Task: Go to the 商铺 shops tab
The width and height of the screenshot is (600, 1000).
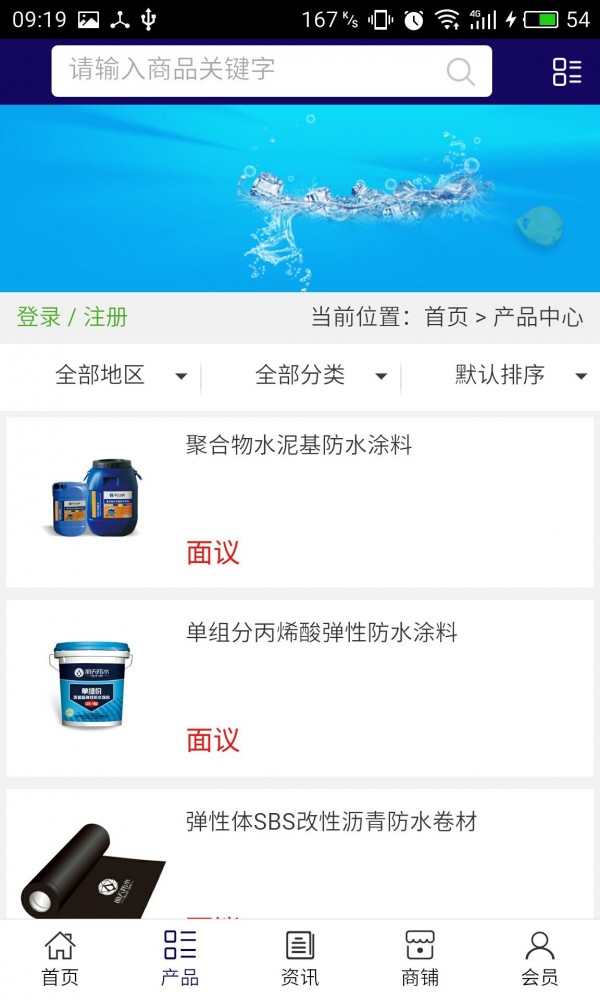Action: pyautogui.click(x=420, y=958)
